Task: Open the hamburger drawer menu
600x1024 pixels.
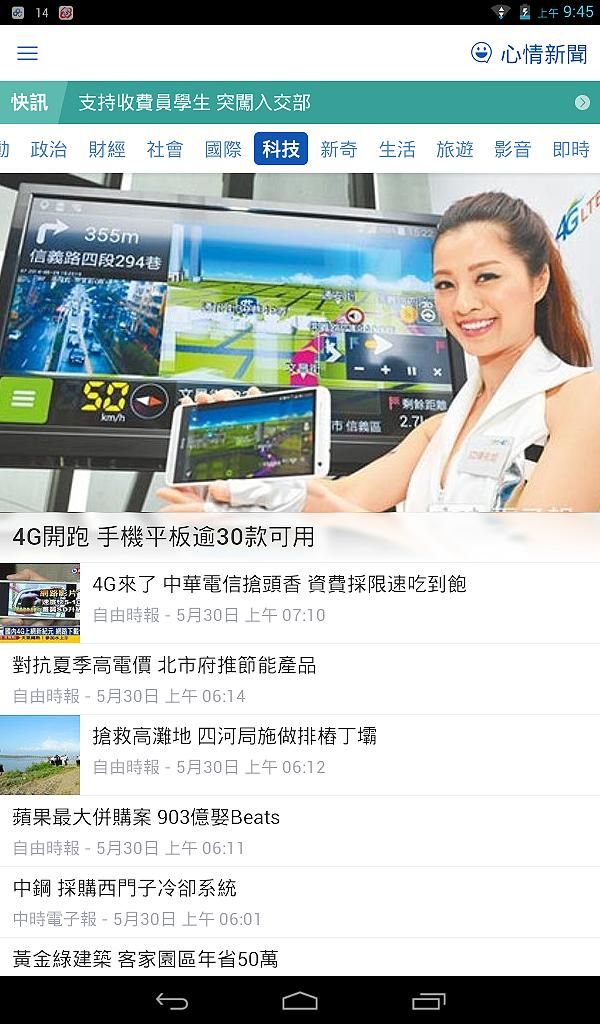Action: click(28, 53)
